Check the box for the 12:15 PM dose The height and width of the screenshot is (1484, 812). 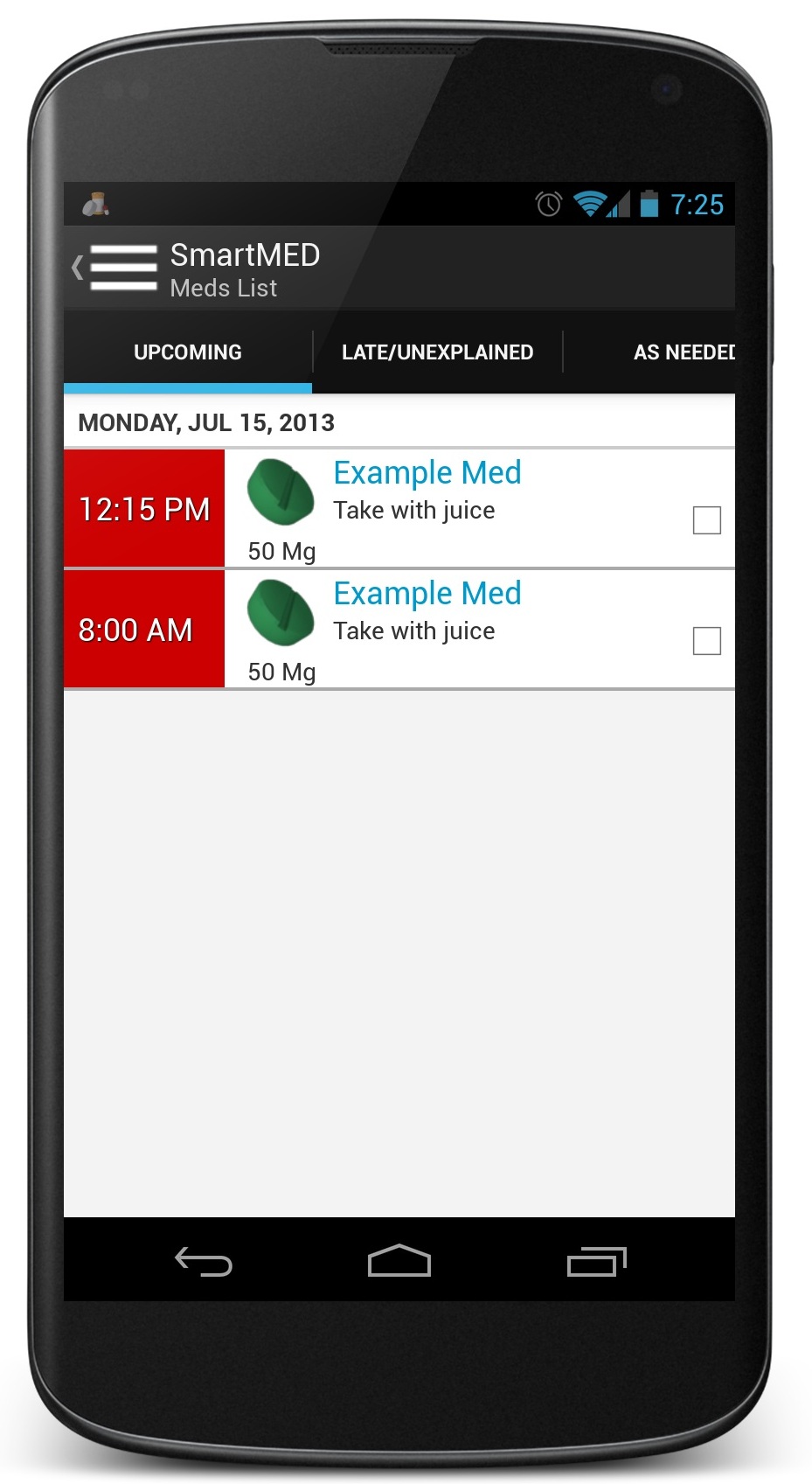(706, 520)
